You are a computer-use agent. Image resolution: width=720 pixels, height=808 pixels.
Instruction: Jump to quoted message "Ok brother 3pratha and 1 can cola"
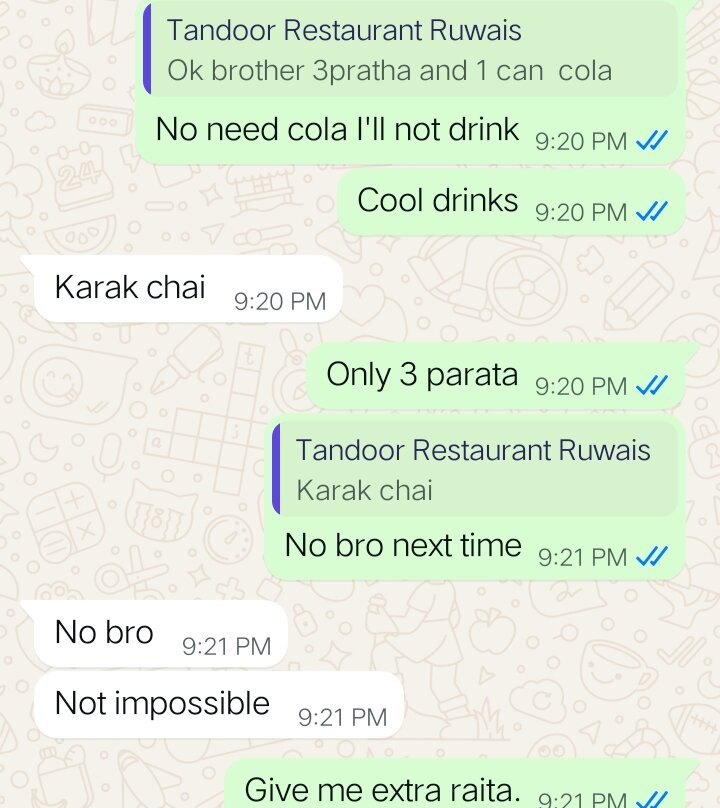408,50
